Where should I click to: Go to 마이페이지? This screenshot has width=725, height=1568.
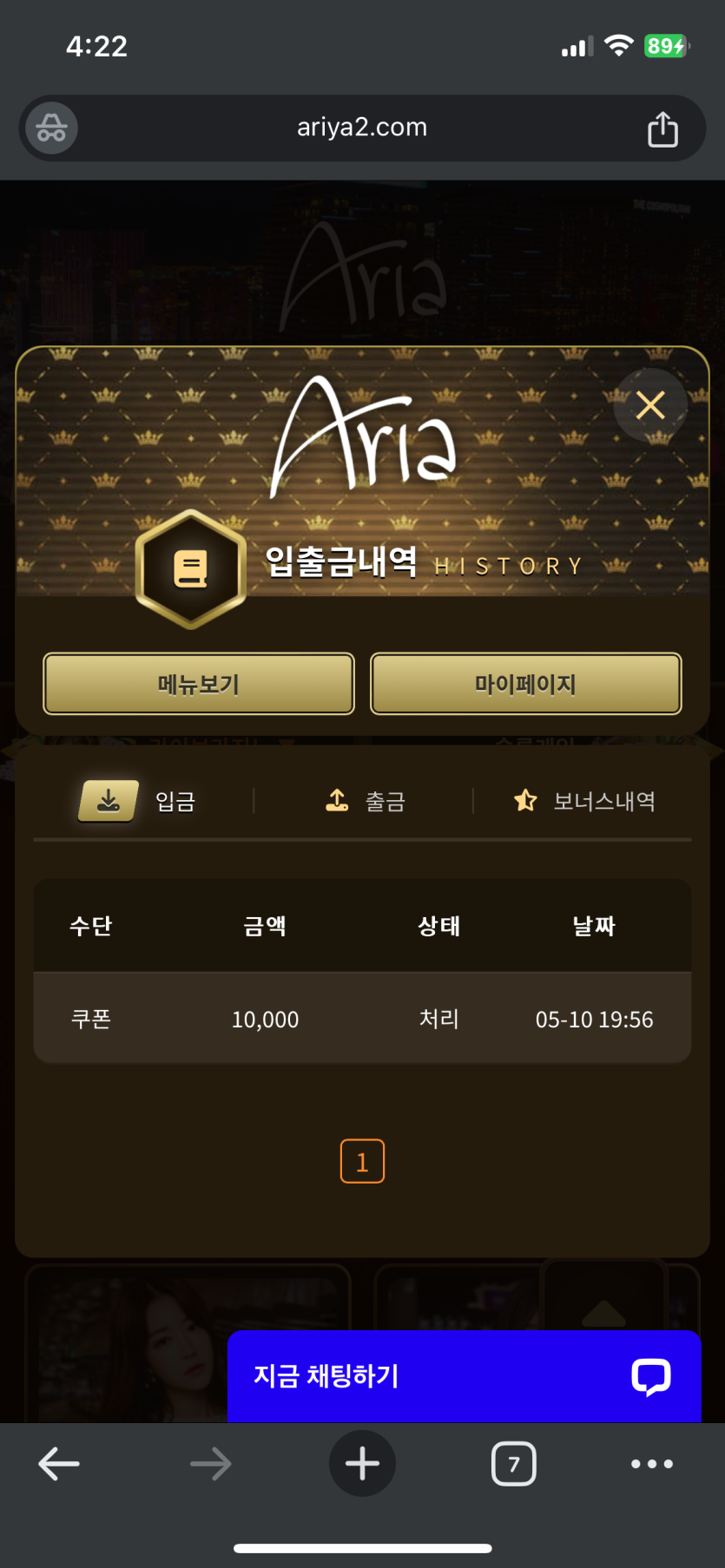[525, 684]
